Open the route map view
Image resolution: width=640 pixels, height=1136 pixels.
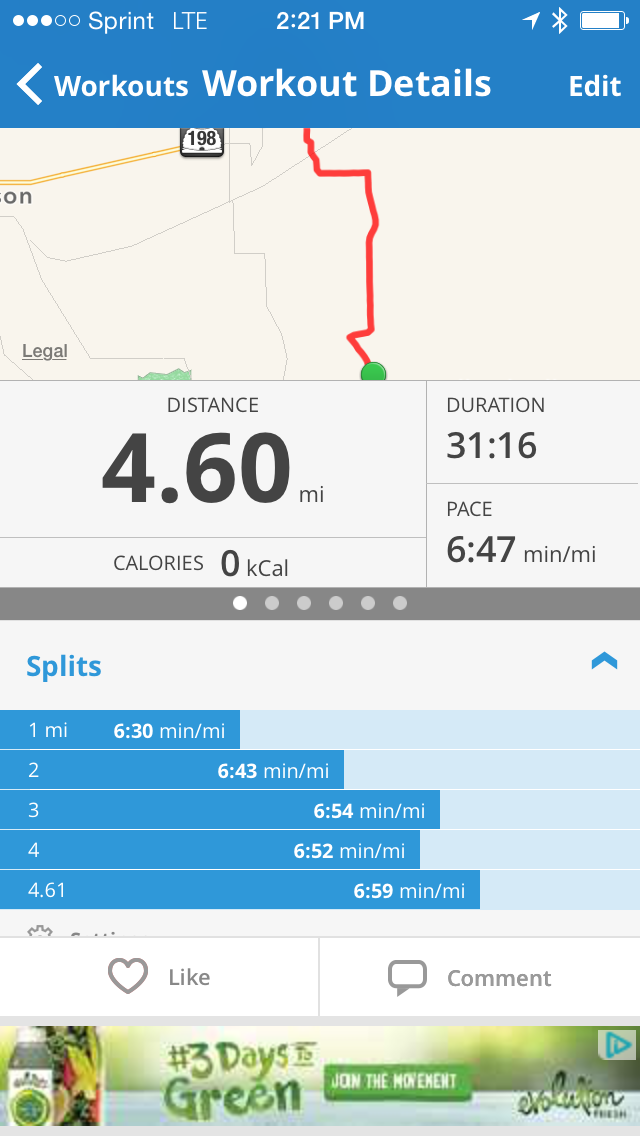click(320, 254)
